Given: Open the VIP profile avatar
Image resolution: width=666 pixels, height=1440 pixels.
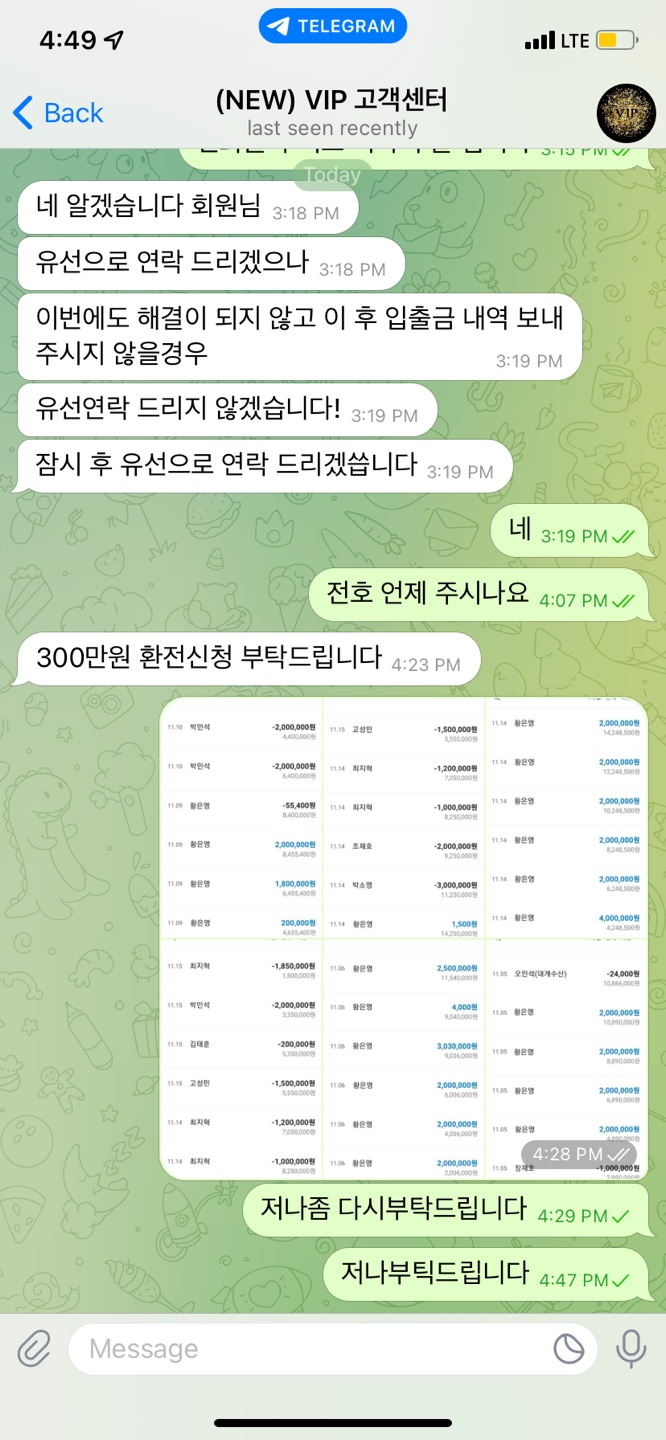Looking at the screenshot, I should pos(625,113).
